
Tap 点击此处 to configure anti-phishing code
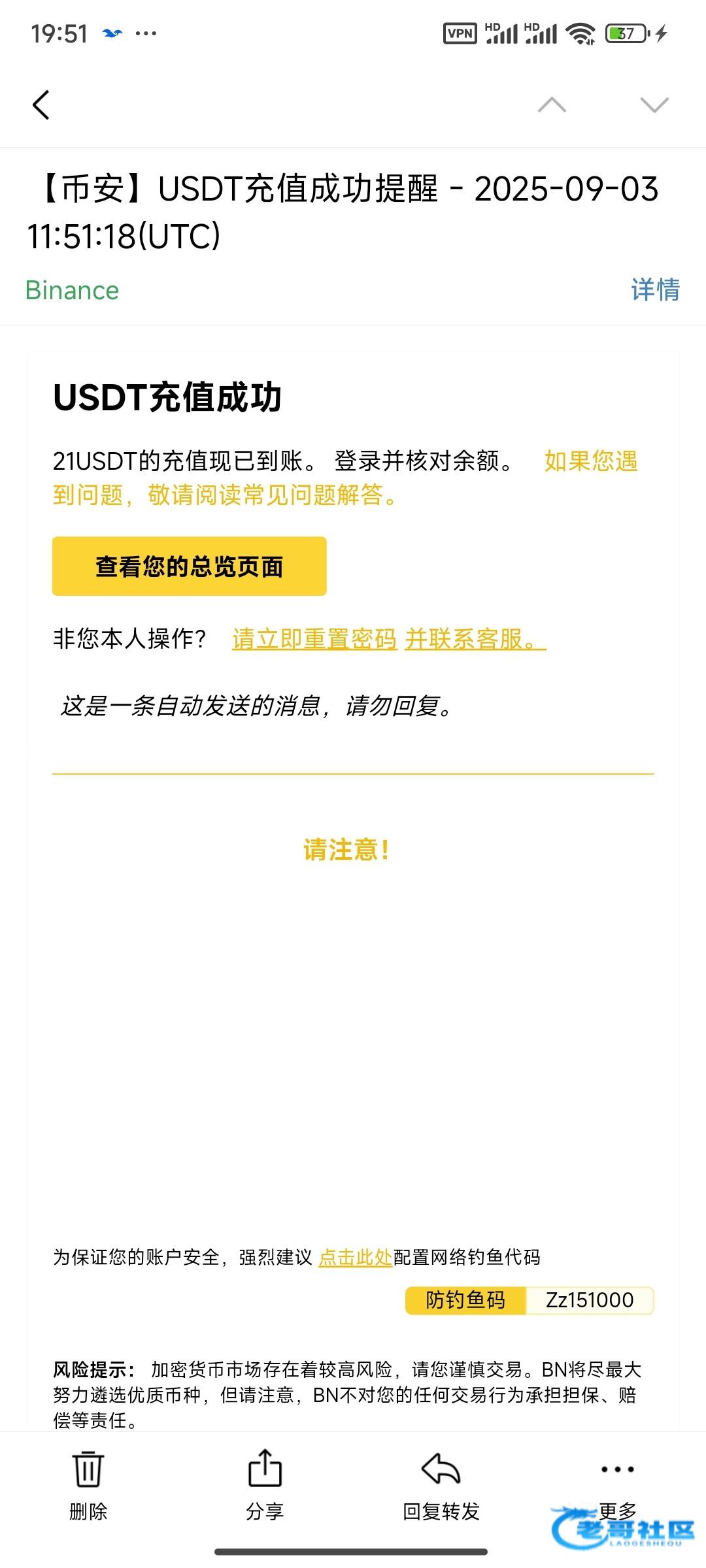pyautogui.click(x=355, y=1257)
